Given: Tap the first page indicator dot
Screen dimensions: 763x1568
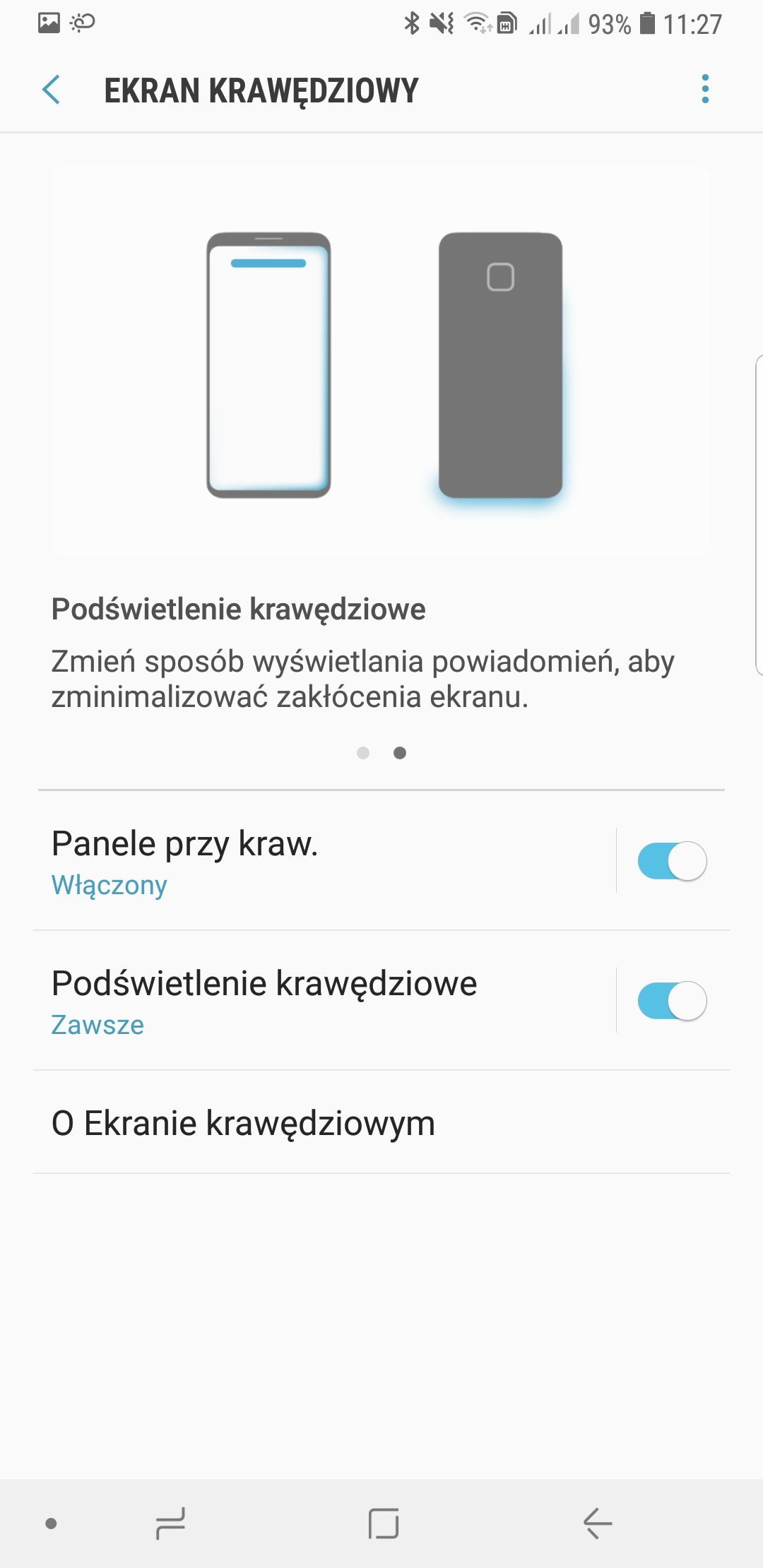Looking at the screenshot, I should pyautogui.click(x=363, y=753).
